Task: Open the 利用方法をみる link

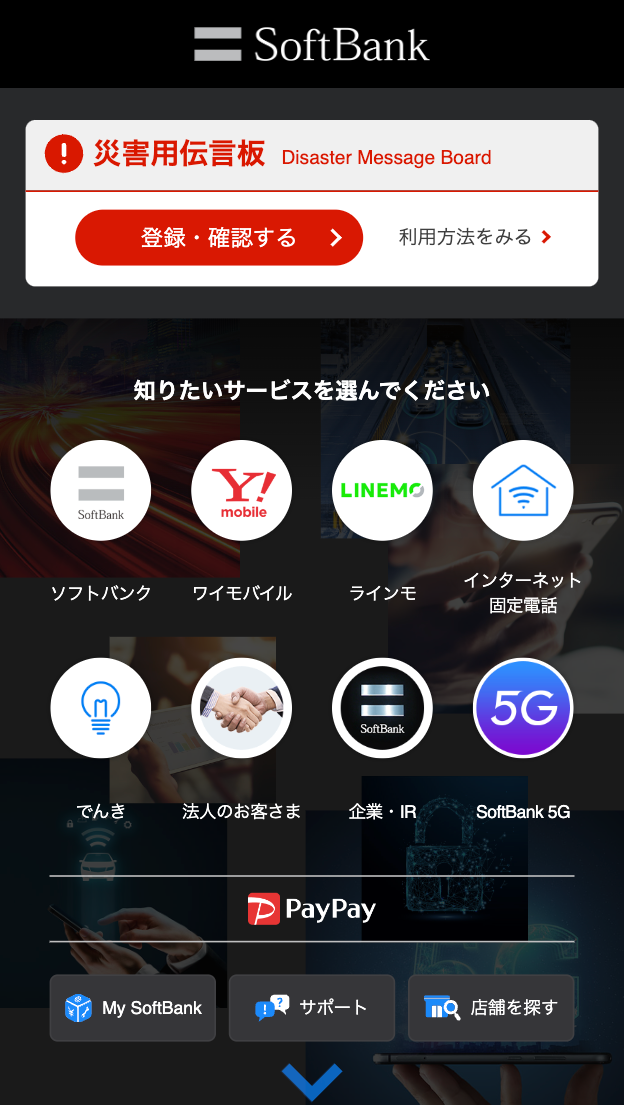Action: click(x=475, y=237)
